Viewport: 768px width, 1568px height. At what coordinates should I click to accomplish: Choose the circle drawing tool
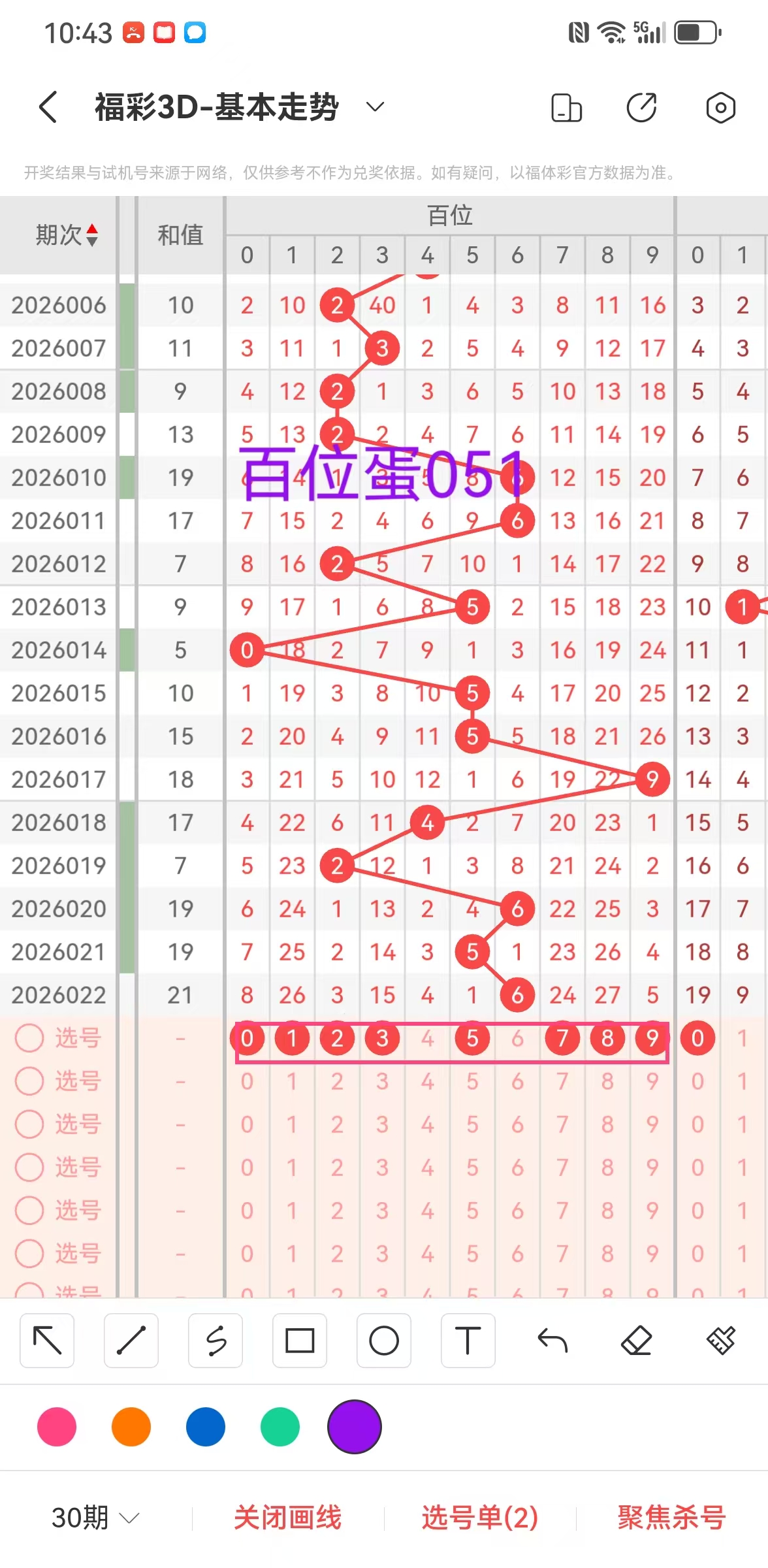pyautogui.click(x=384, y=1341)
